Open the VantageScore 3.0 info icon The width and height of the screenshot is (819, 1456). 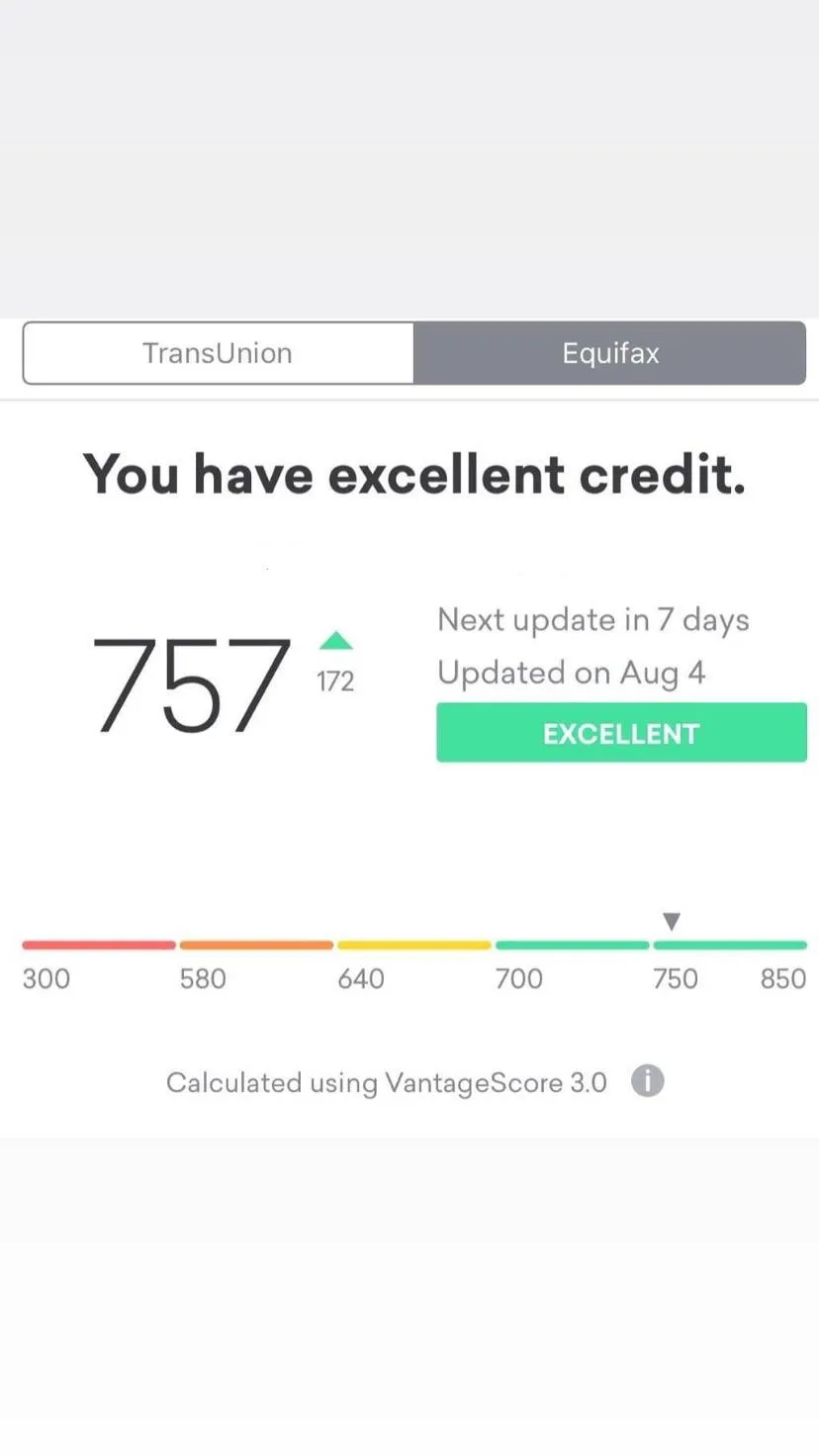(648, 1081)
